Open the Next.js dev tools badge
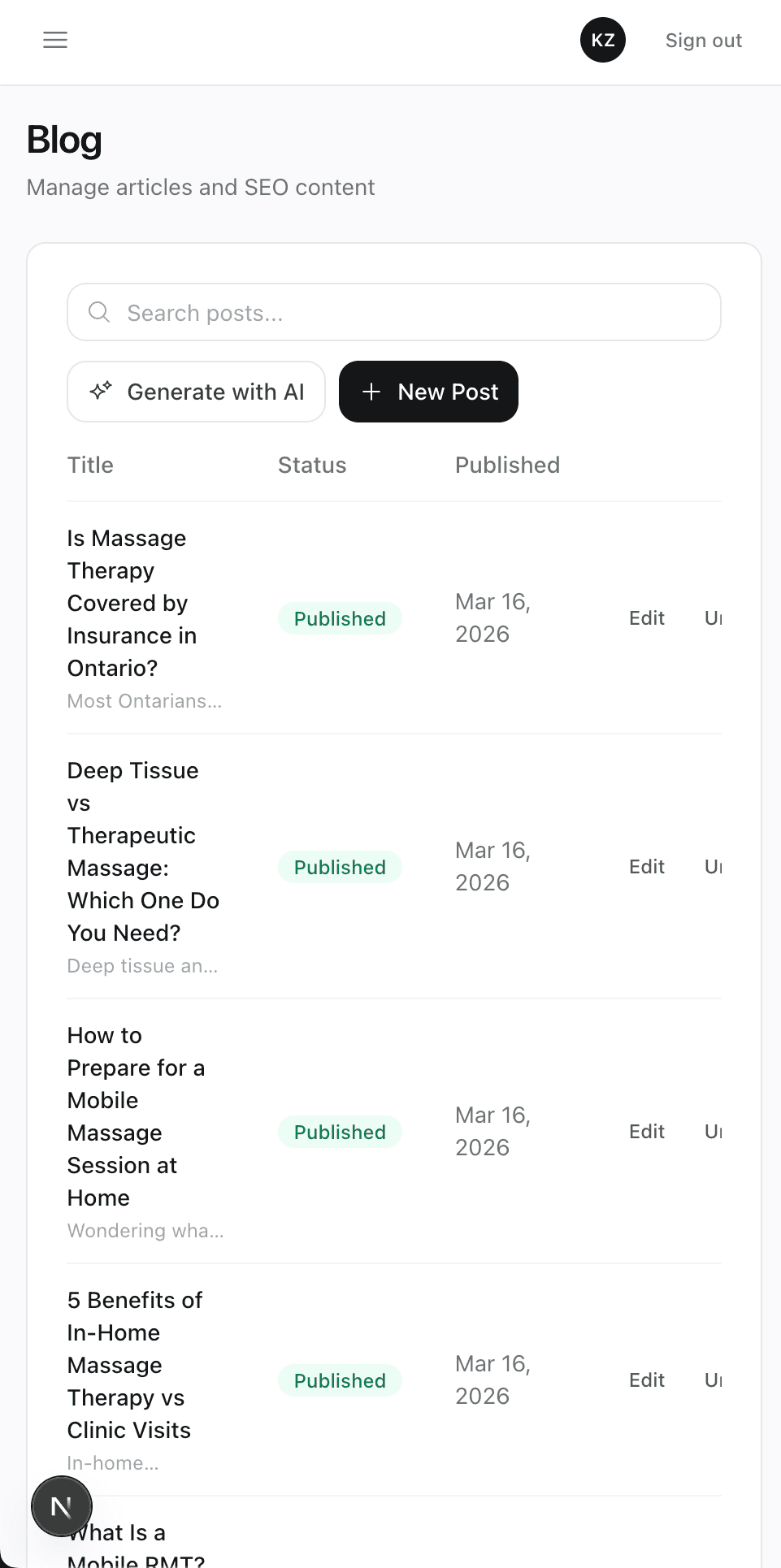This screenshot has width=781, height=1568. click(61, 1505)
